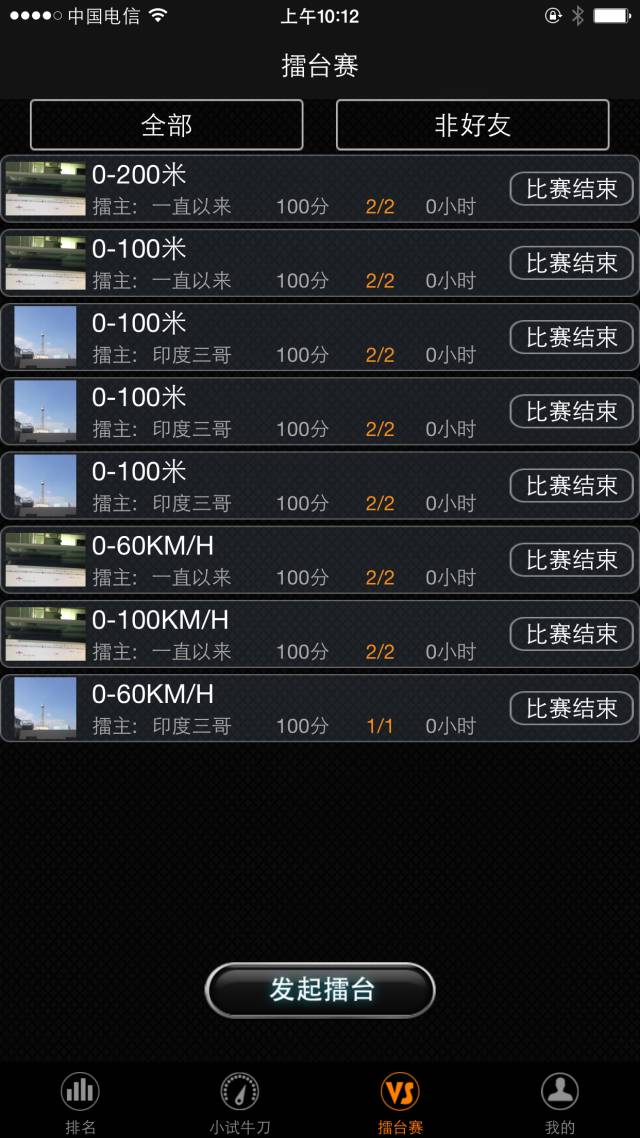The width and height of the screenshot is (640, 1138).
Task: Start a new challenge with 发起擂台
Action: pos(320,990)
